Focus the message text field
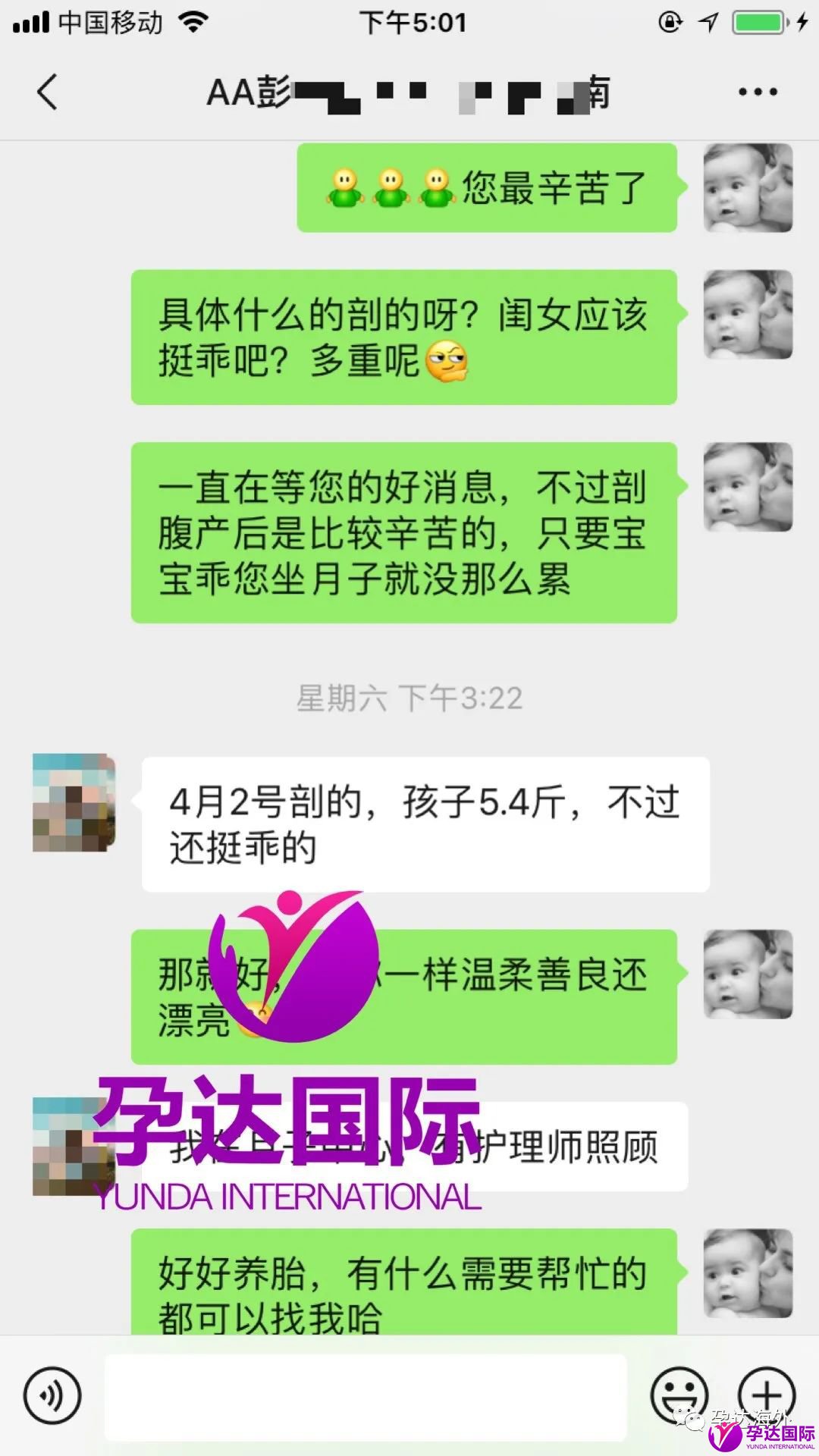Screen dimensions: 819x1456 (366, 1397)
